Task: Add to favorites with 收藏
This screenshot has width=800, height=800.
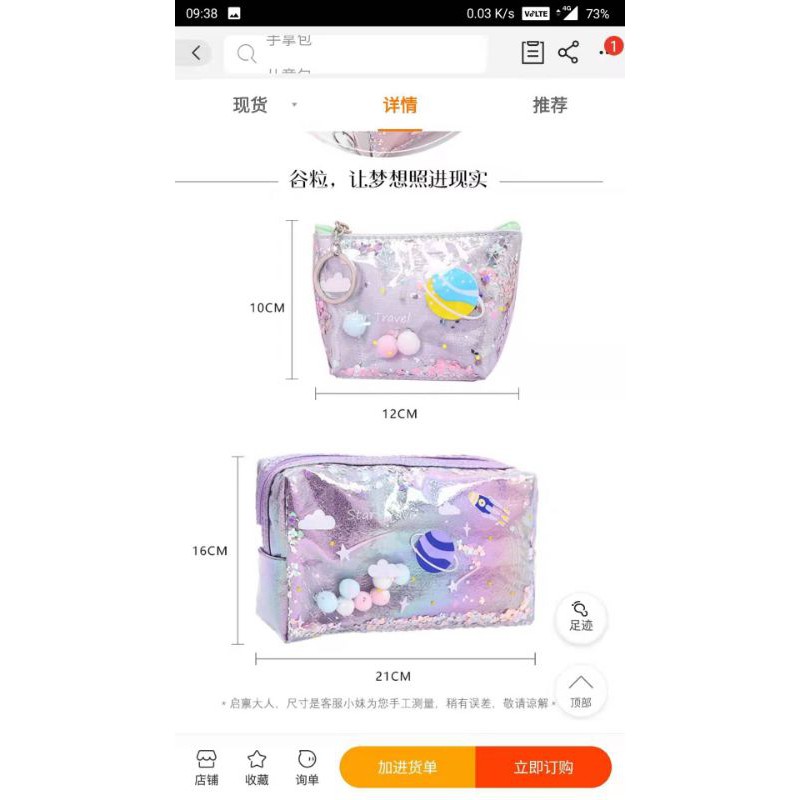Action: (257, 767)
